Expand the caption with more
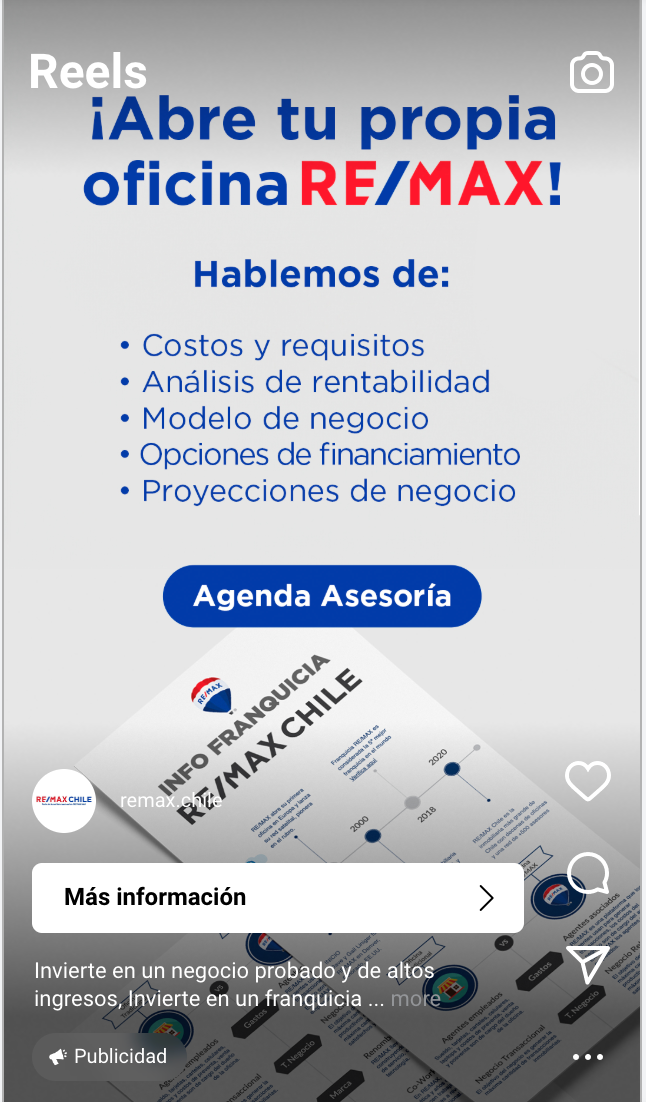This screenshot has height=1102, width=646. (415, 999)
